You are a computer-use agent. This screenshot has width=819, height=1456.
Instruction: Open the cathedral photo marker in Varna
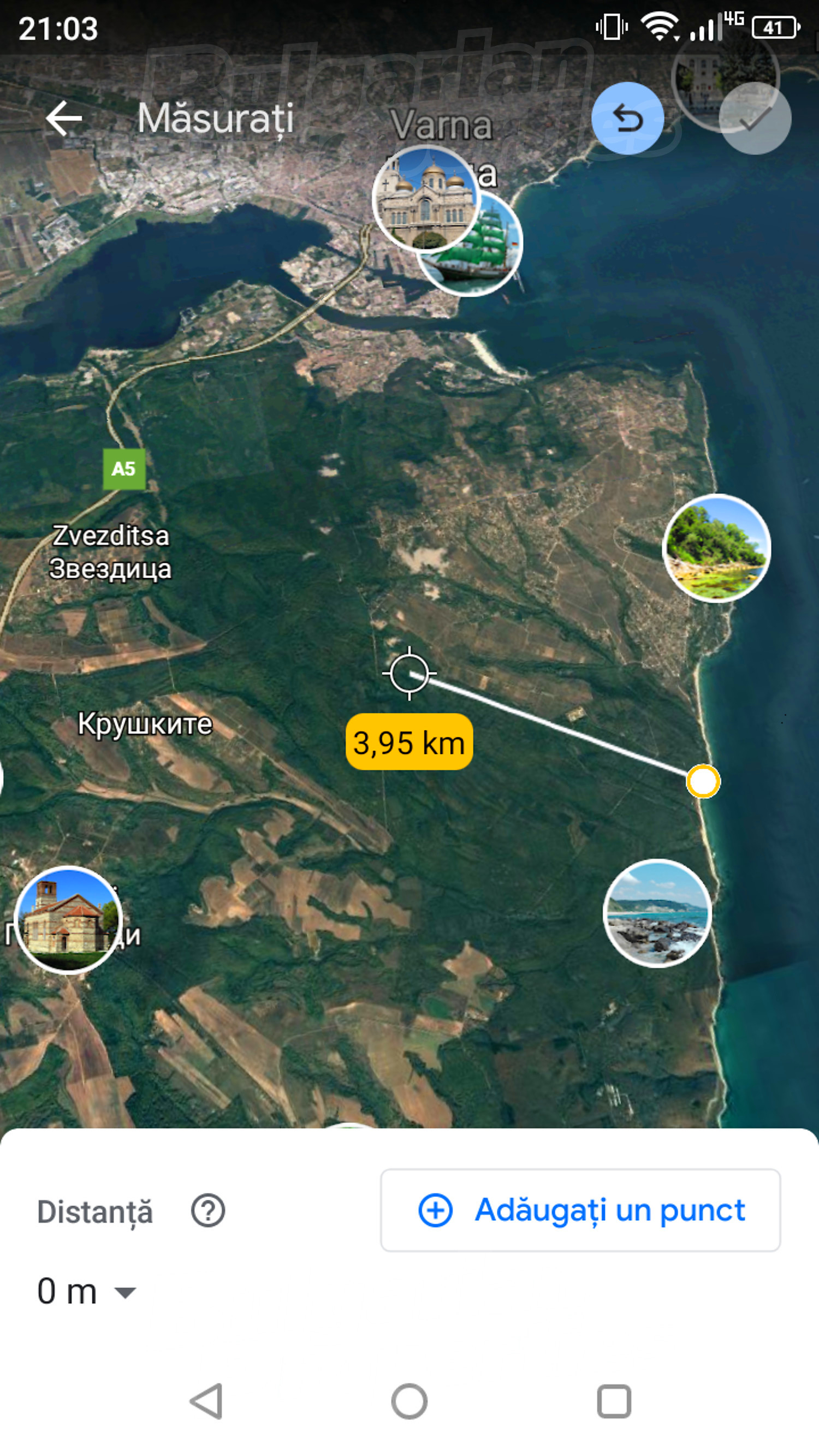[426, 199]
